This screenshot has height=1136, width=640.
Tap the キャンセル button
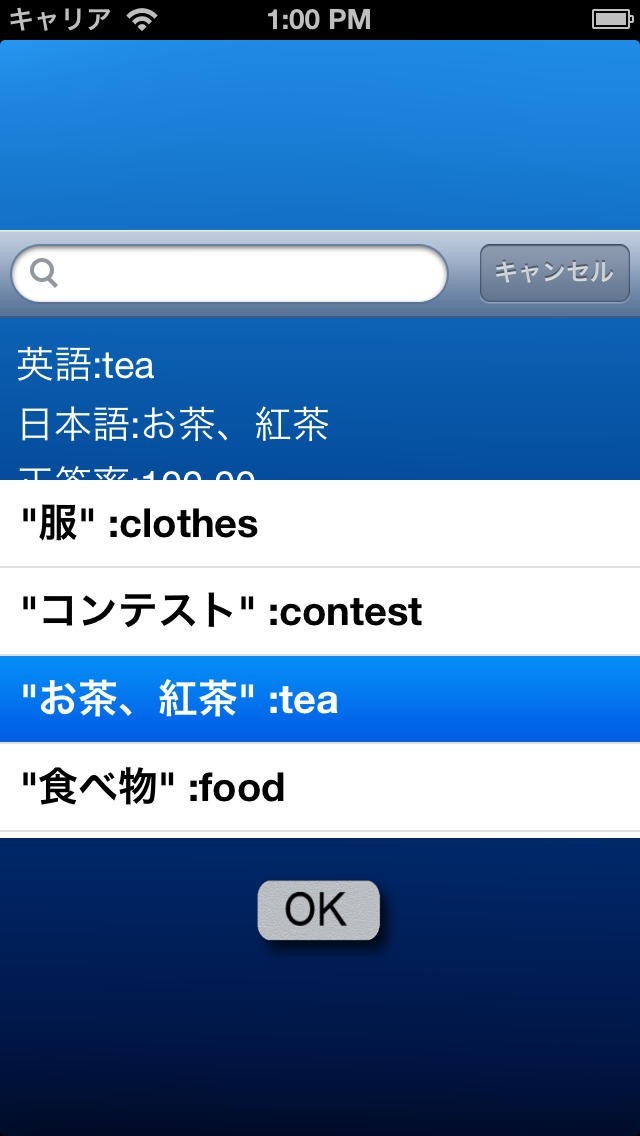click(554, 273)
